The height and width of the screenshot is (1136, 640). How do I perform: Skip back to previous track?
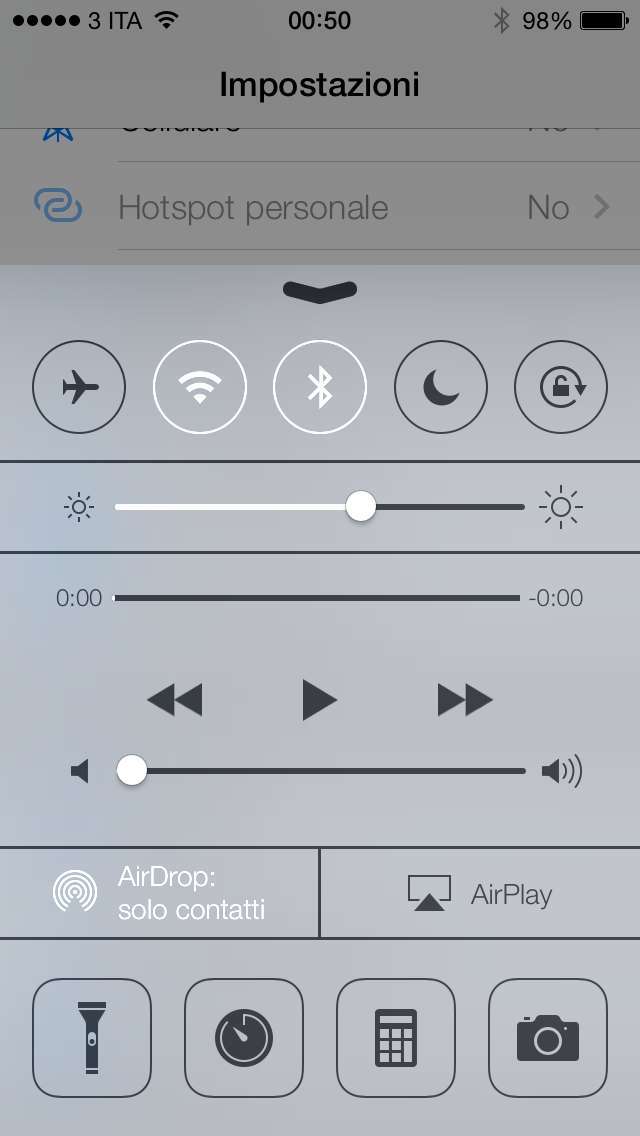pyautogui.click(x=175, y=701)
